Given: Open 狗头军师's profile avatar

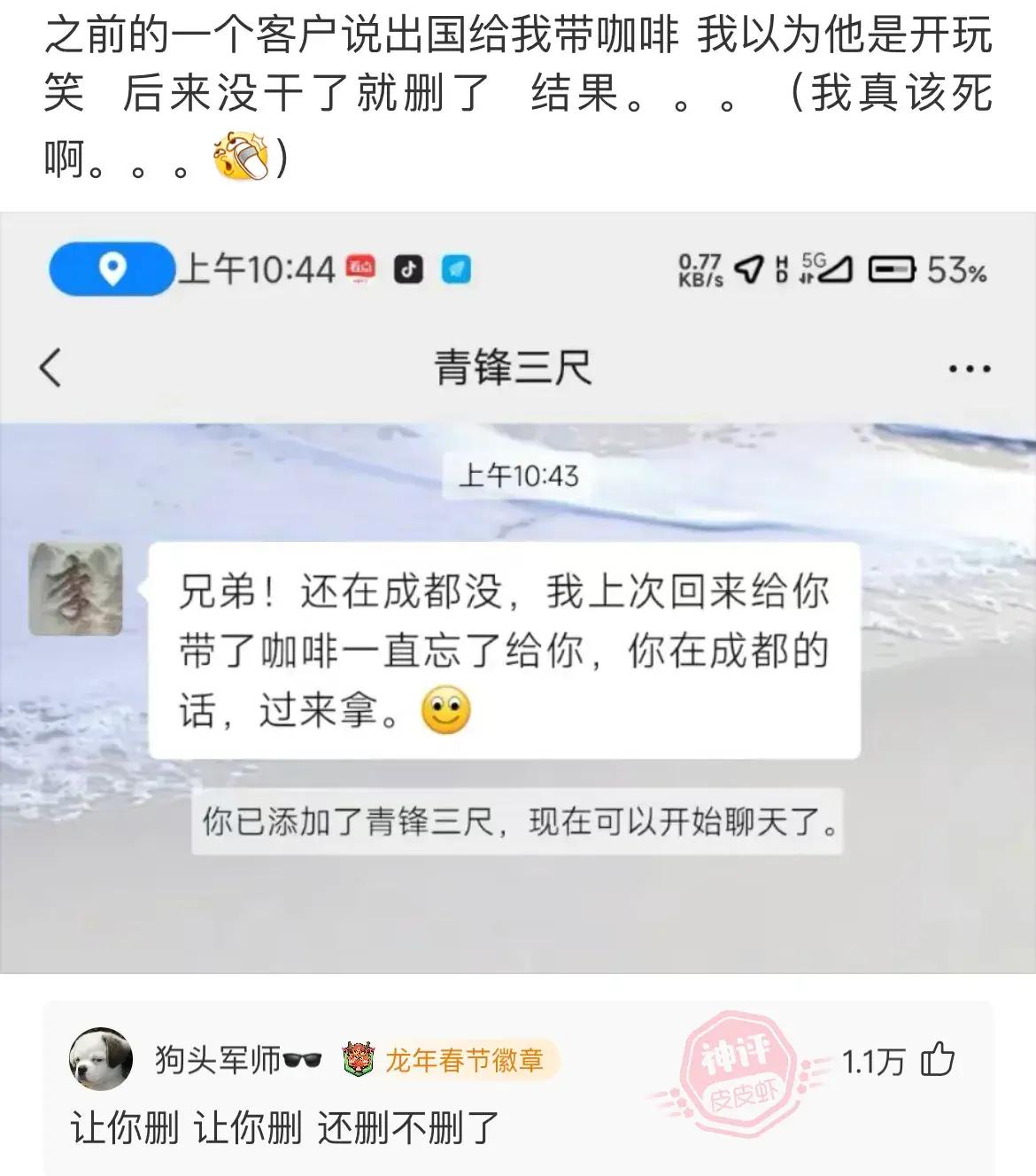Looking at the screenshot, I should (x=100, y=1059).
